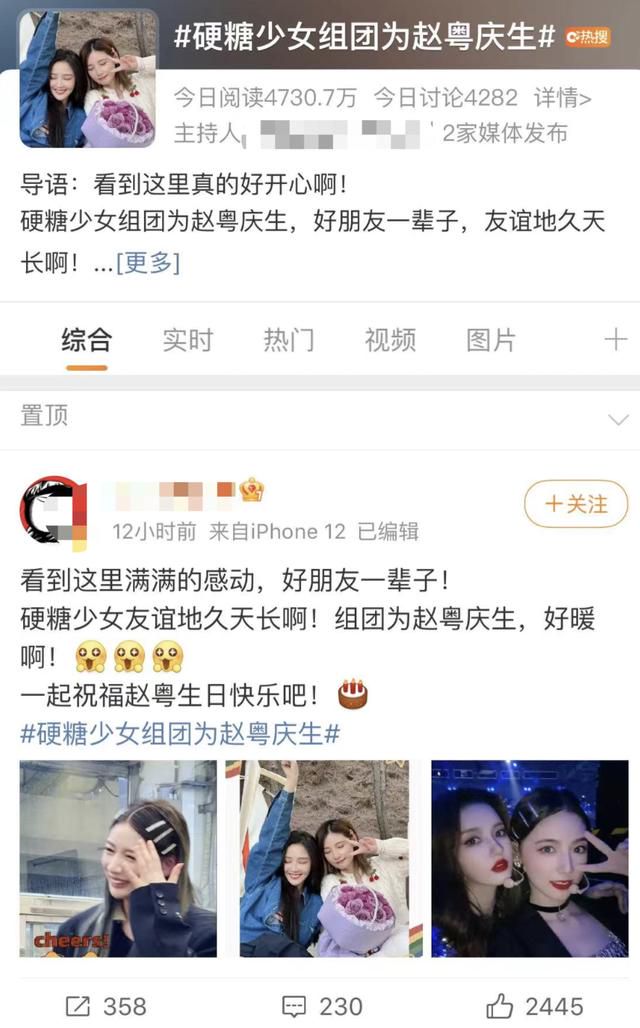Repost the post with 358 shares
Image resolution: width=640 pixels, height=1028 pixels.
106,1005
